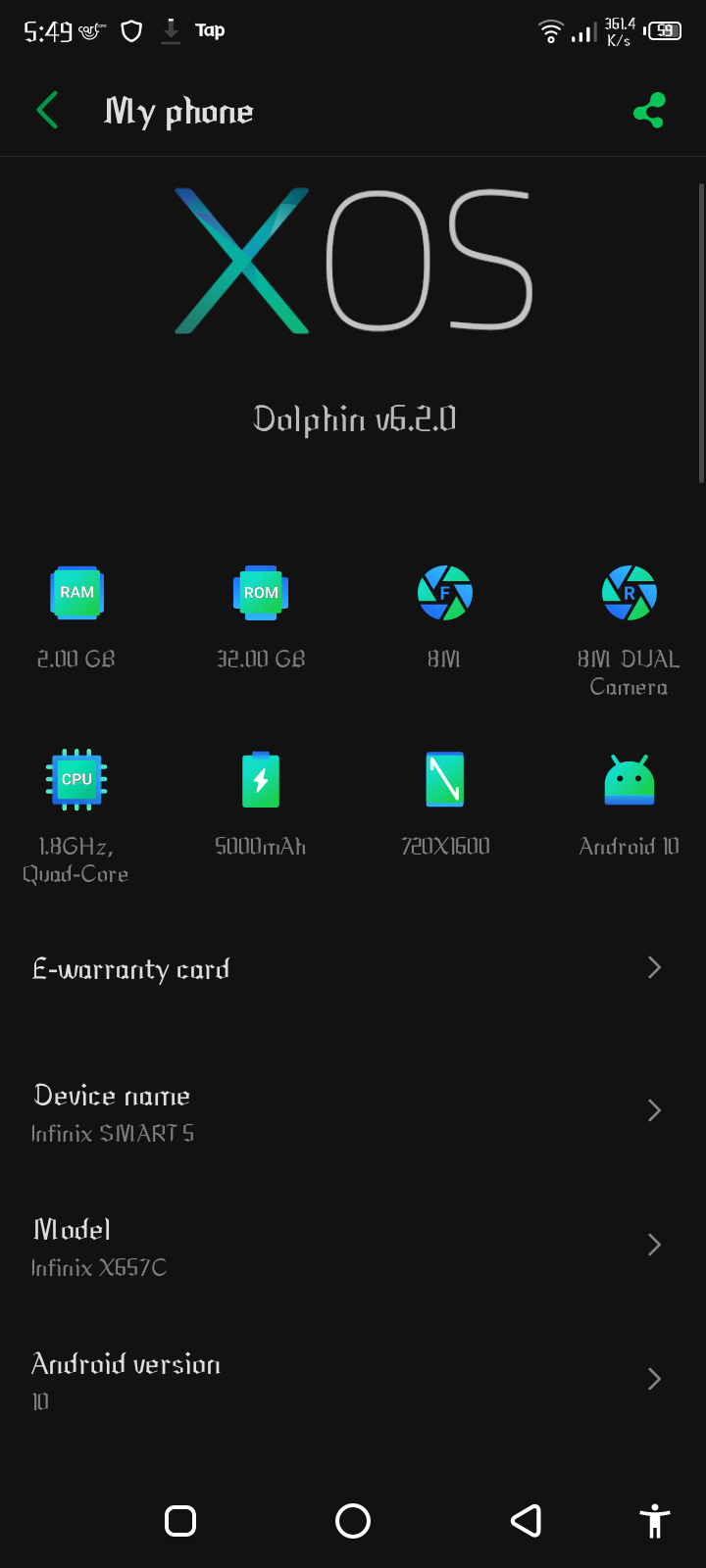
Task: Select the 8M dual rear camera icon
Action: (x=629, y=592)
